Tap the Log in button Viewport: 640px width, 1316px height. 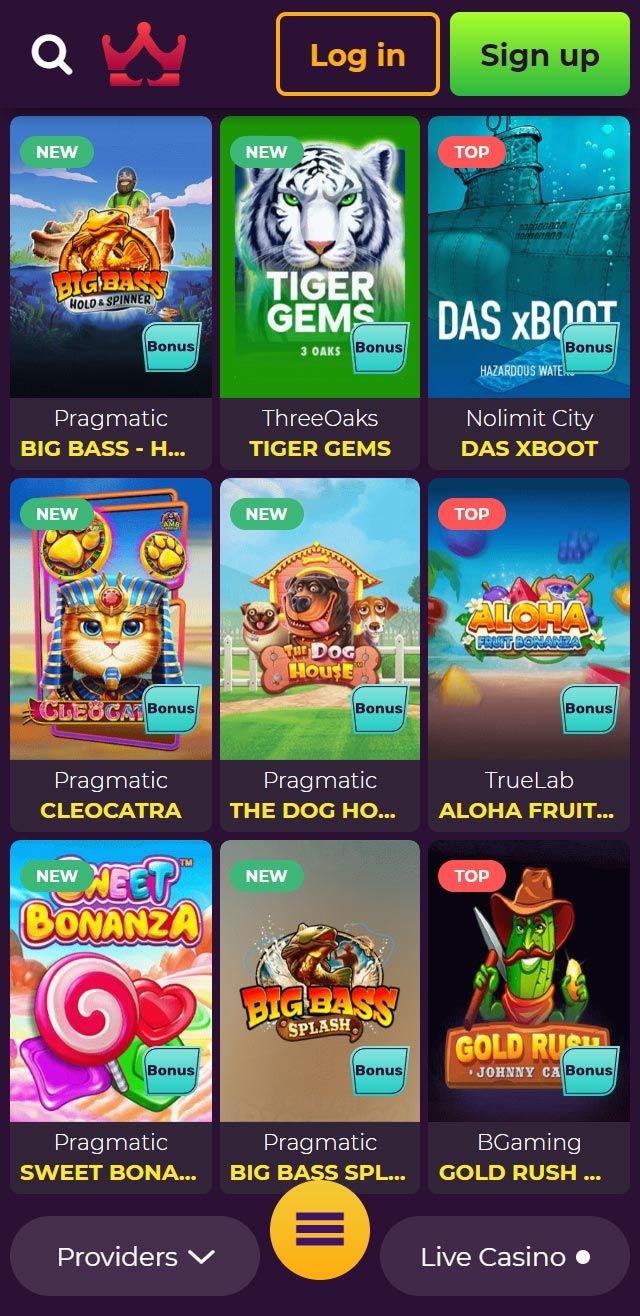(x=357, y=55)
